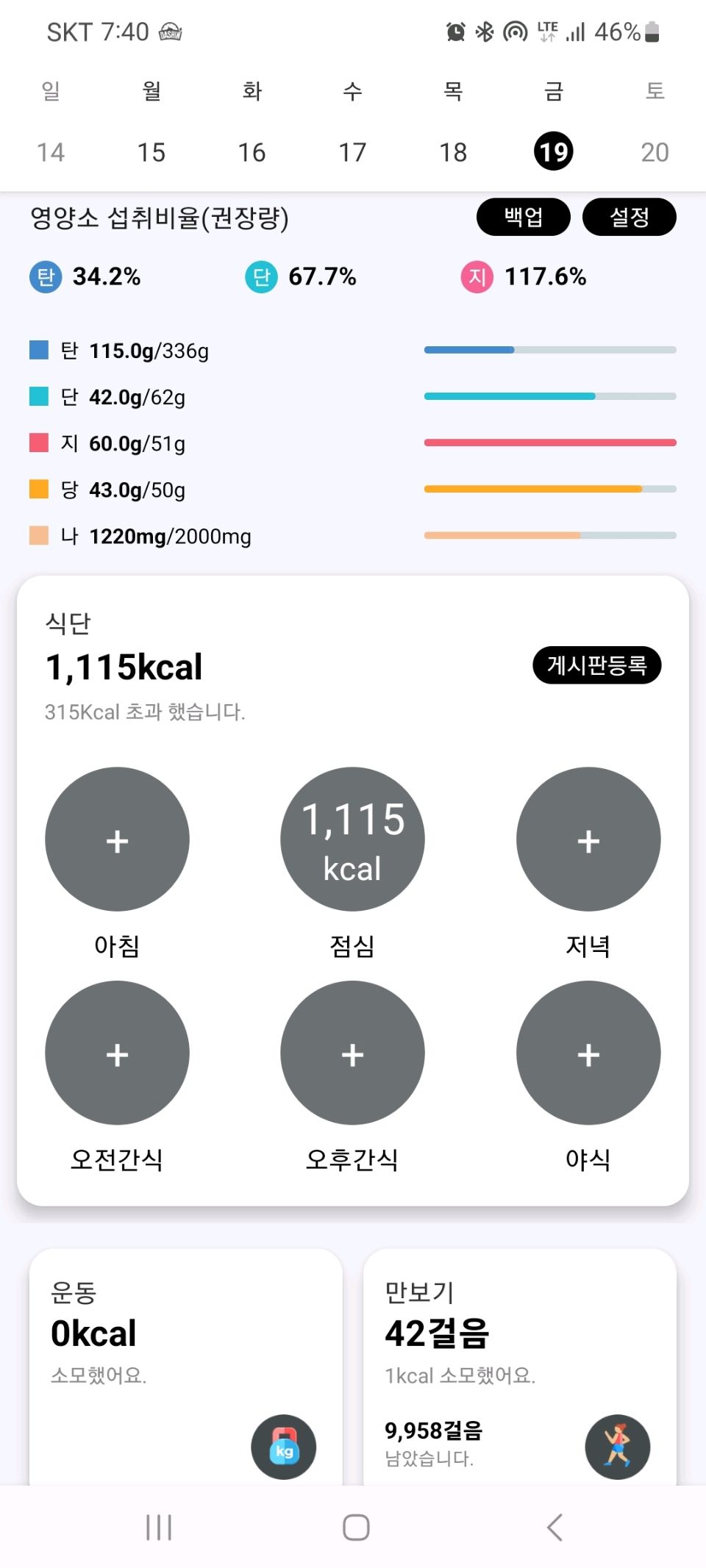706x1568 pixels.
Task: Add a 오전간식 morning snack
Action: pos(117,1053)
